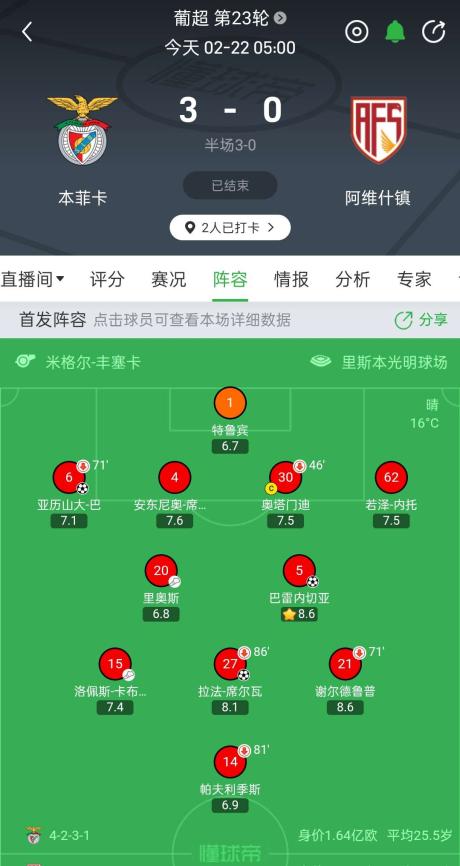460x866 pixels.
Task: Switch to the 赛况 tab
Action: coord(168,279)
